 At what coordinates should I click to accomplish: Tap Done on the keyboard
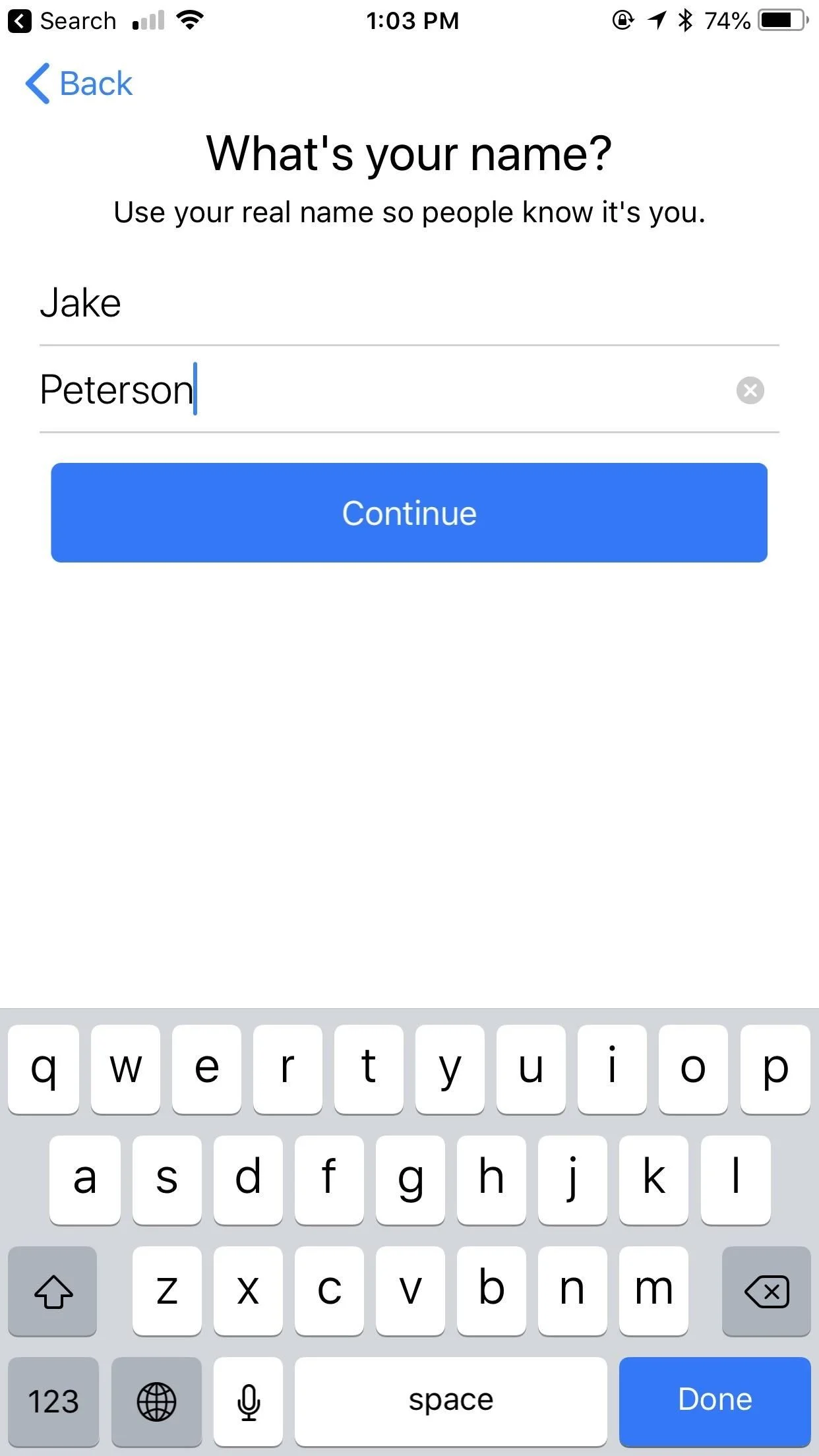click(714, 1399)
